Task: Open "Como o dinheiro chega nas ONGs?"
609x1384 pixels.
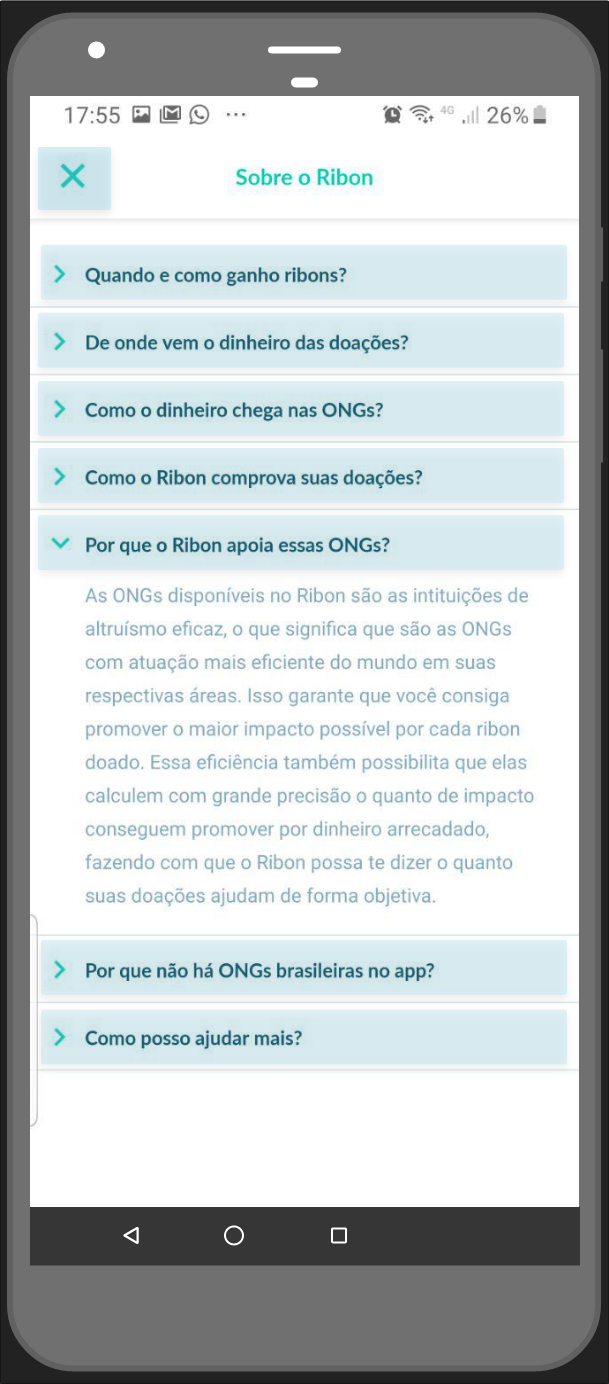Action: (301, 408)
